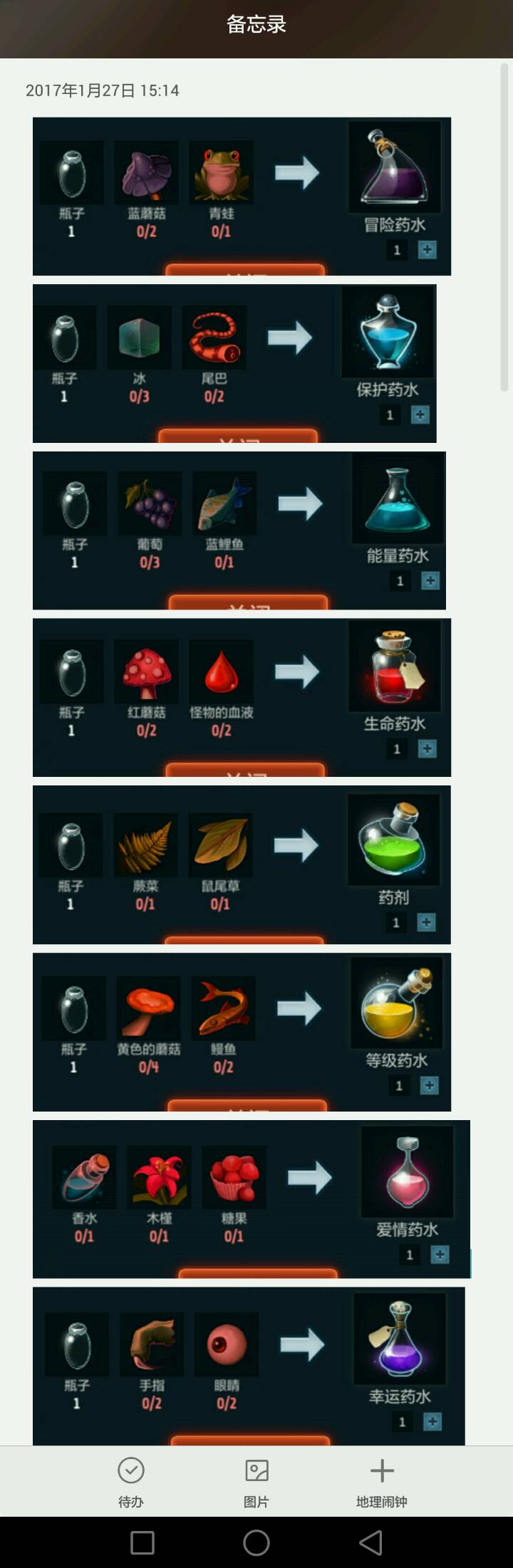Go back with the system back button
This screenshot has width=513, height=1568.
[x=370, y=1543]
